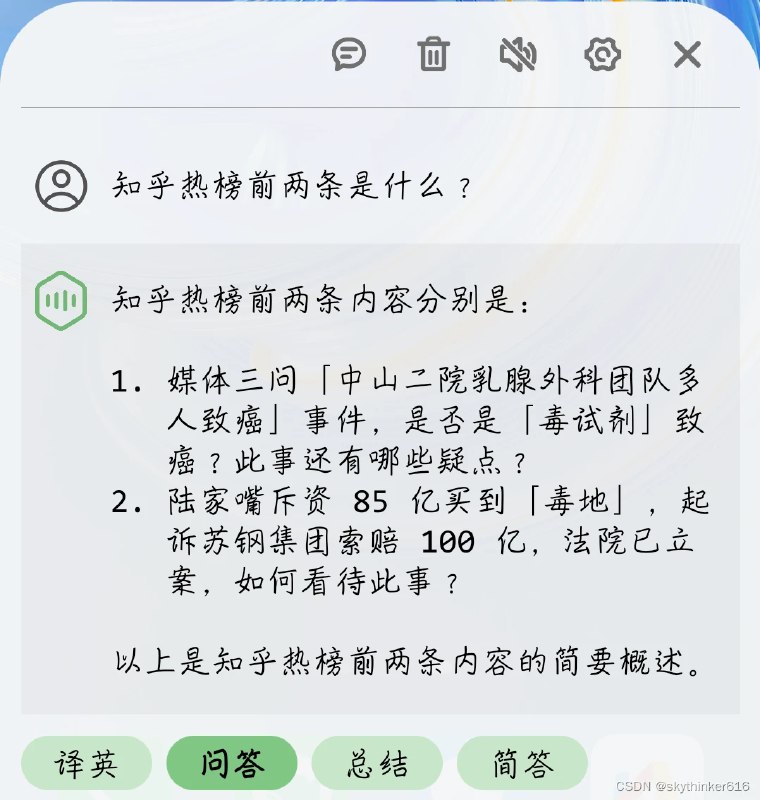760x800 pixels.
Task: Activate 译英 translate-to-English mode
Action: pyautogui.click(x=89, y=763)
